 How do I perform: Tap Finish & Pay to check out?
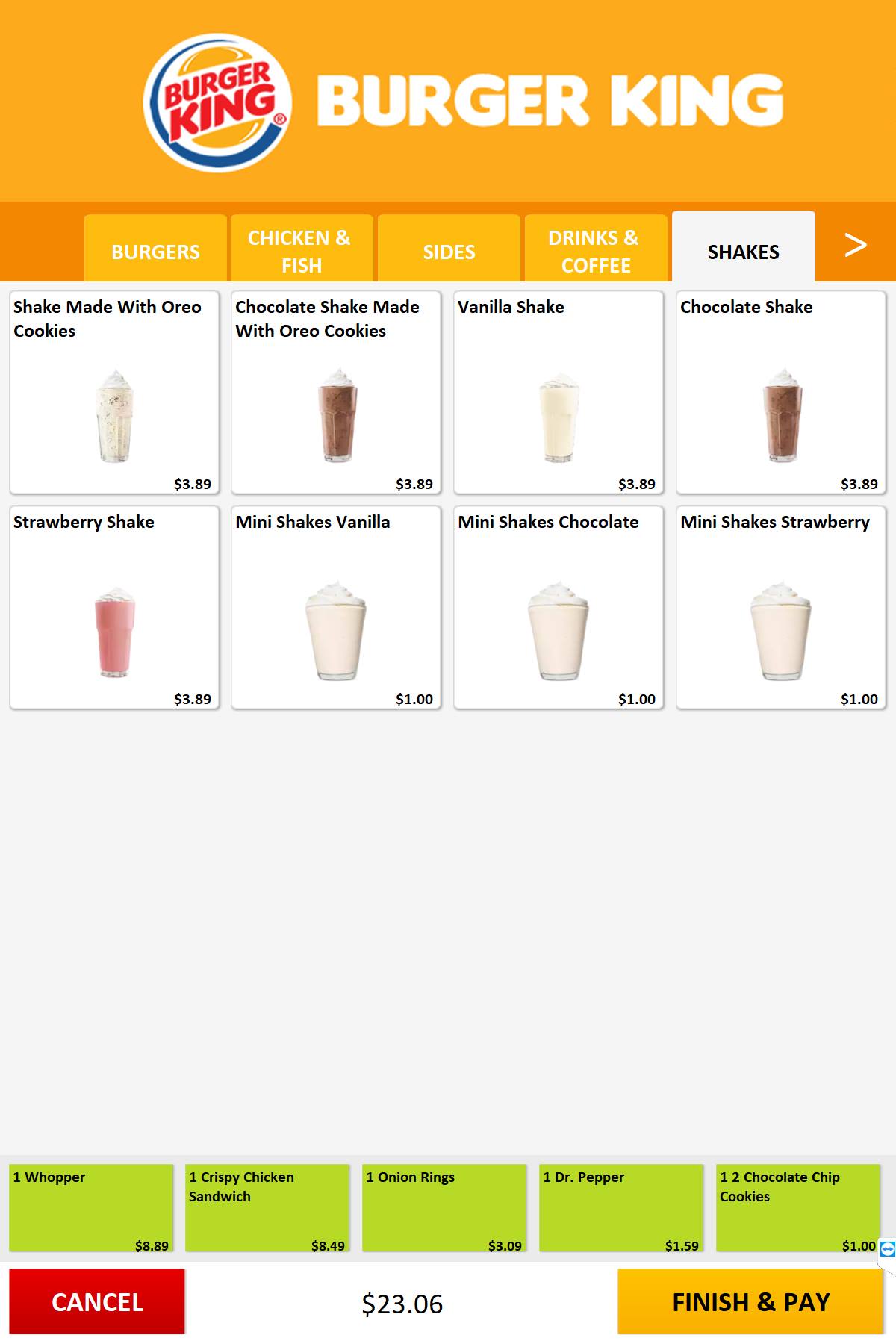pos(750,1301)
